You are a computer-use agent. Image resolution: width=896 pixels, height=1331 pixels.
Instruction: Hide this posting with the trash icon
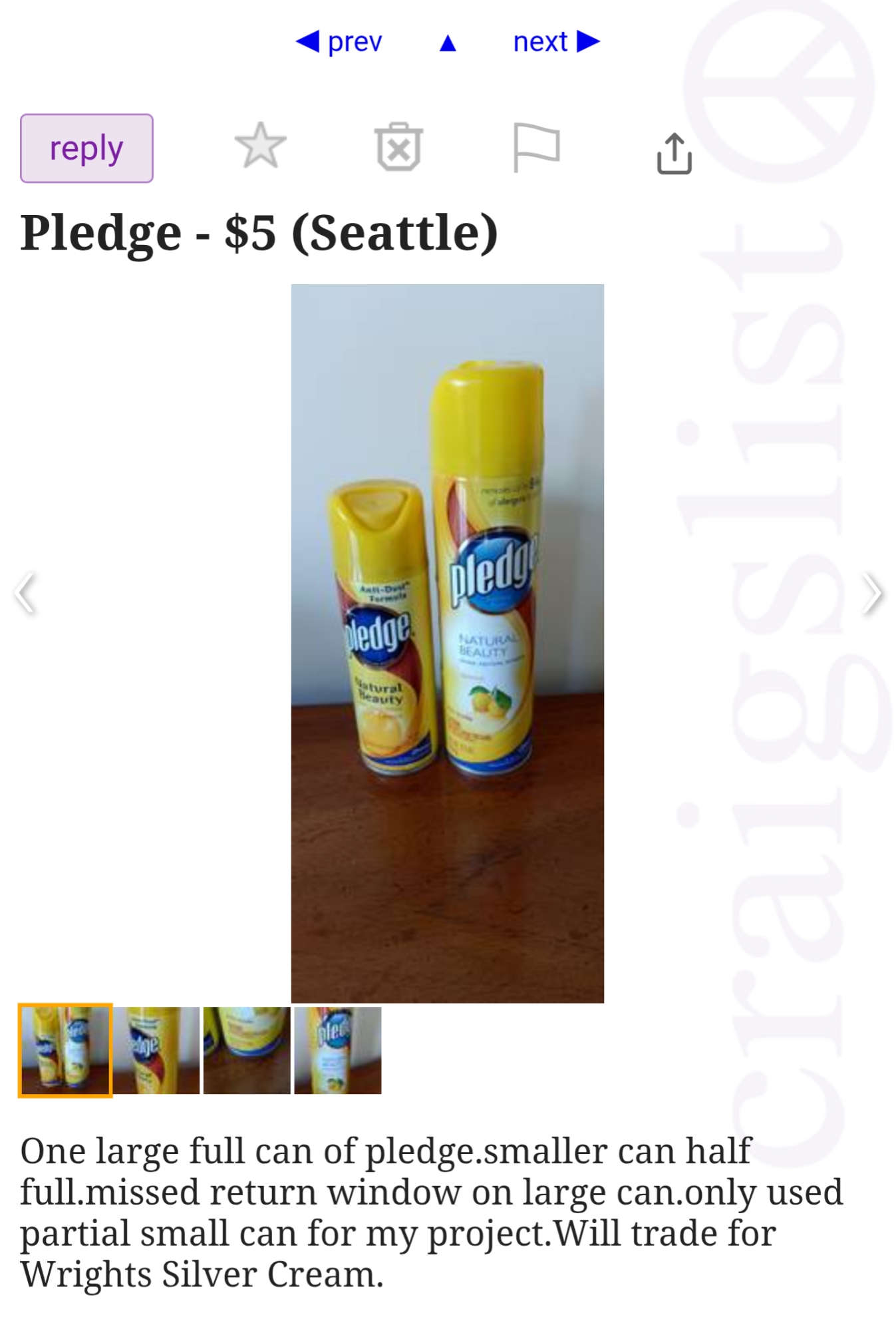click(x=398, y=147)
